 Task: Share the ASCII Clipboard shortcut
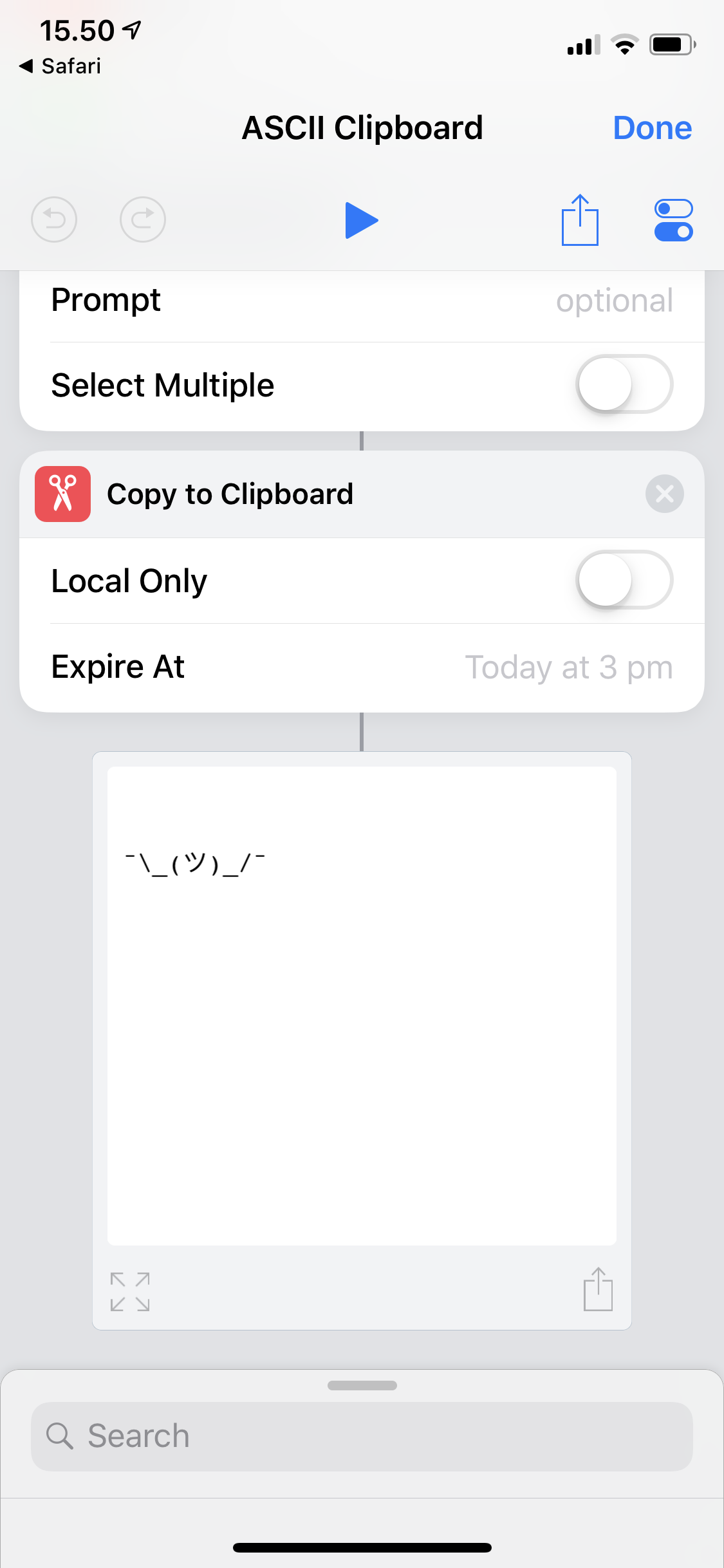pos(580,220)
